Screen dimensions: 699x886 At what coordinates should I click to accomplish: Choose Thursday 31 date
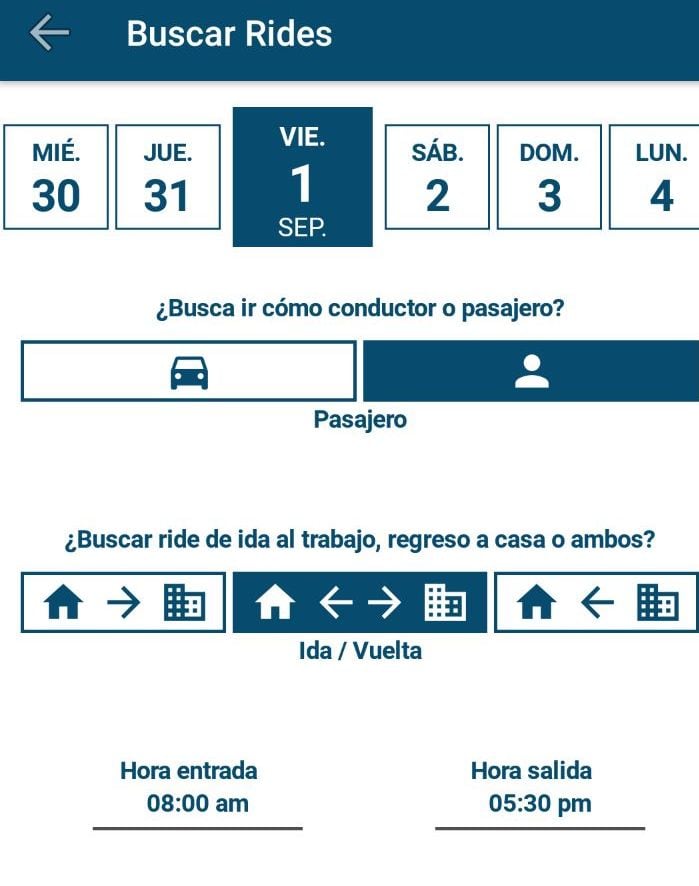(x=167, y=177)
